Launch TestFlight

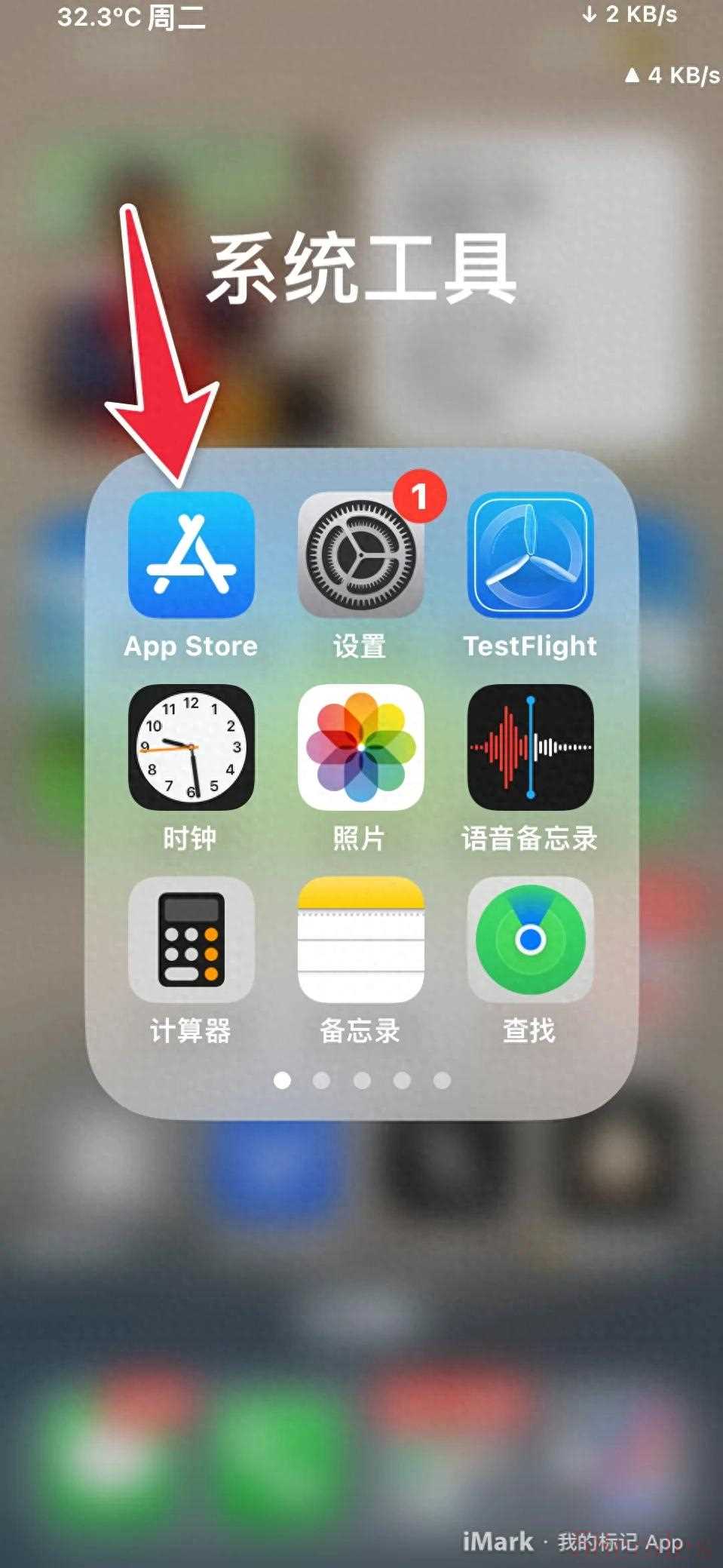pos(530,556)
